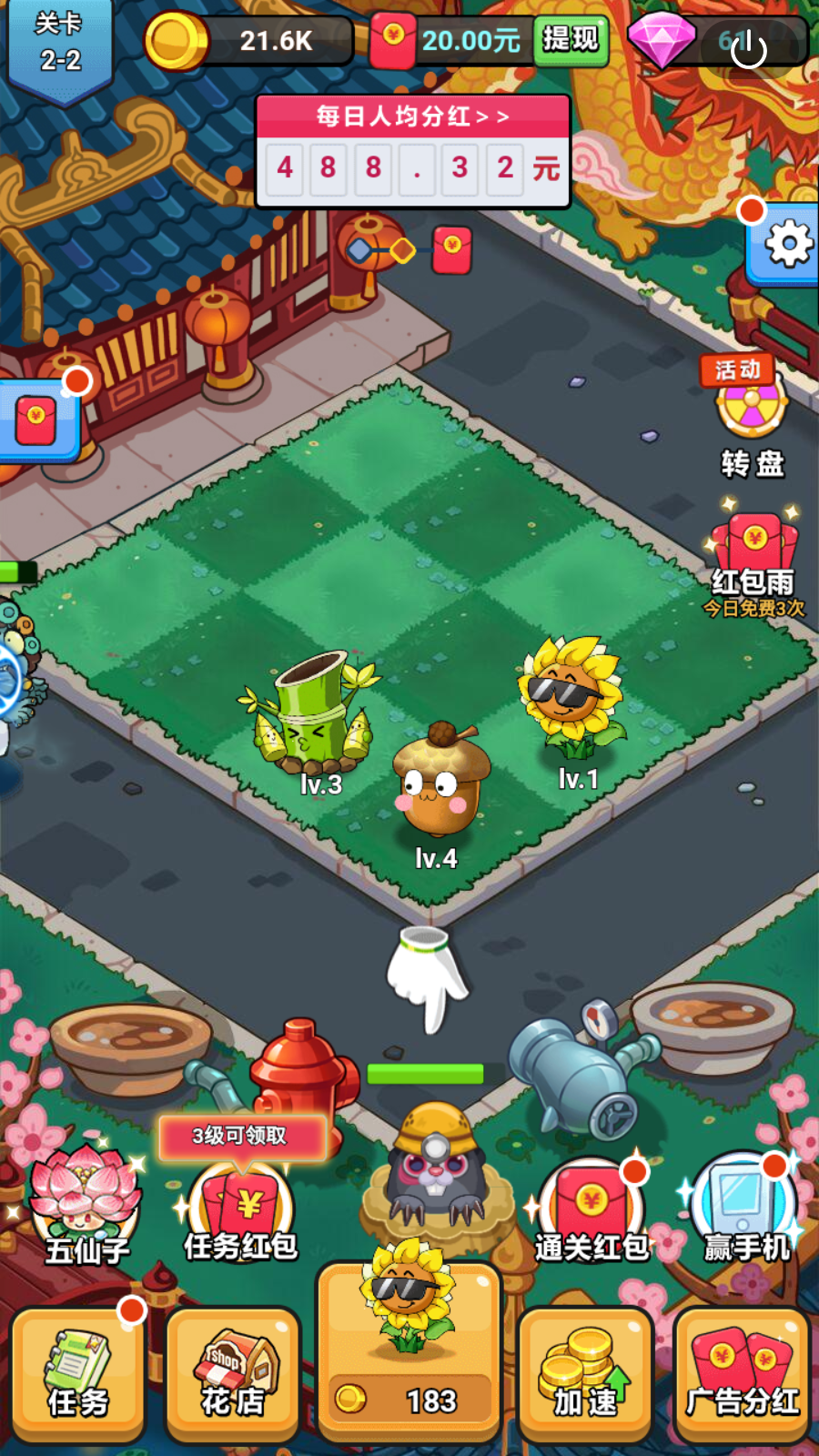This screenshot has height=1456, width=819.
Task: Open 广告分红 ad dividends
Action: (x=743, y=1374)
